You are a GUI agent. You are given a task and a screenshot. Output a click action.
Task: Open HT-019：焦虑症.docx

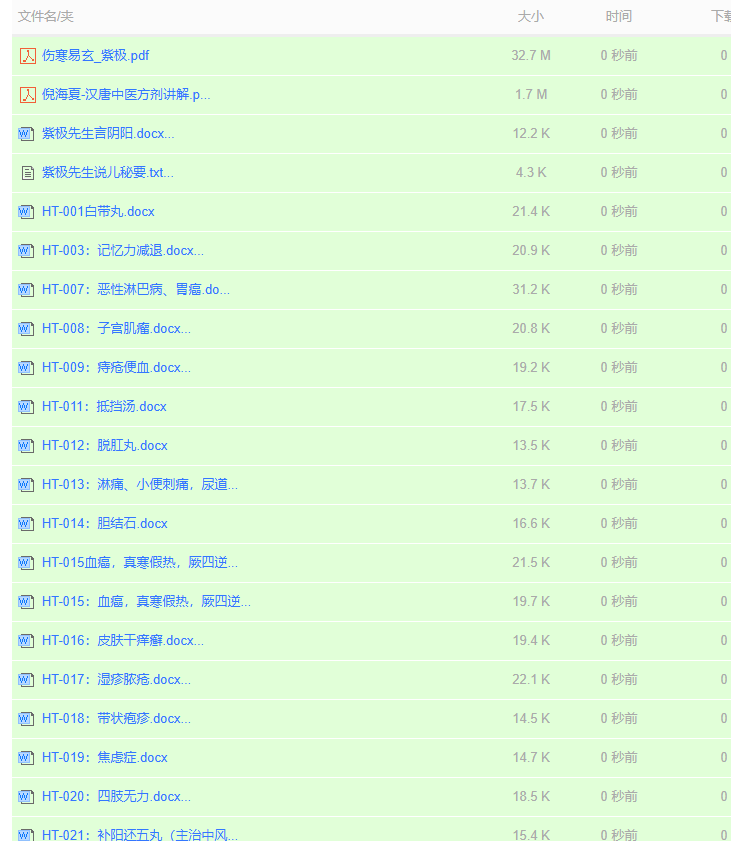(104, 757)
